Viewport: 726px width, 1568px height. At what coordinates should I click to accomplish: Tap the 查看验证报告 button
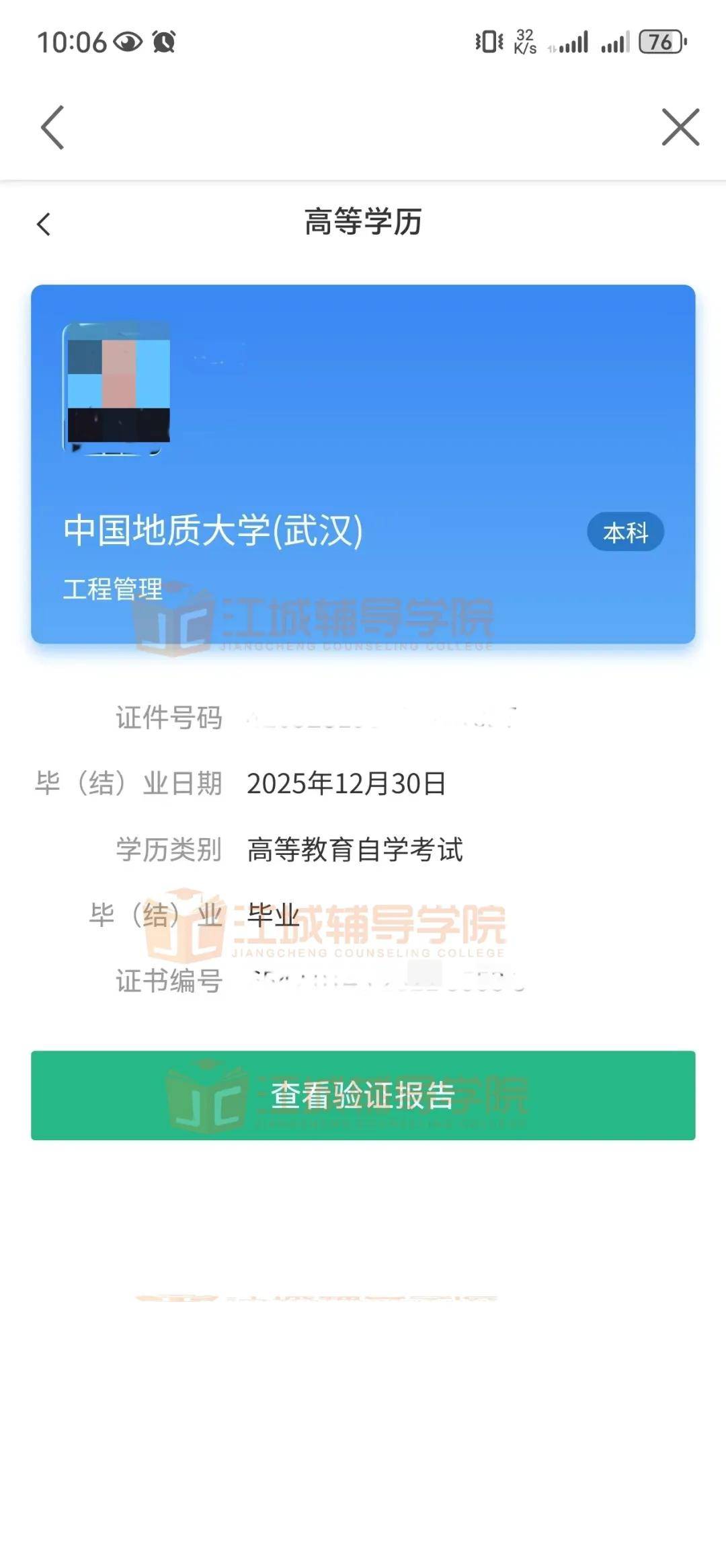click(x=363, y=1095)
